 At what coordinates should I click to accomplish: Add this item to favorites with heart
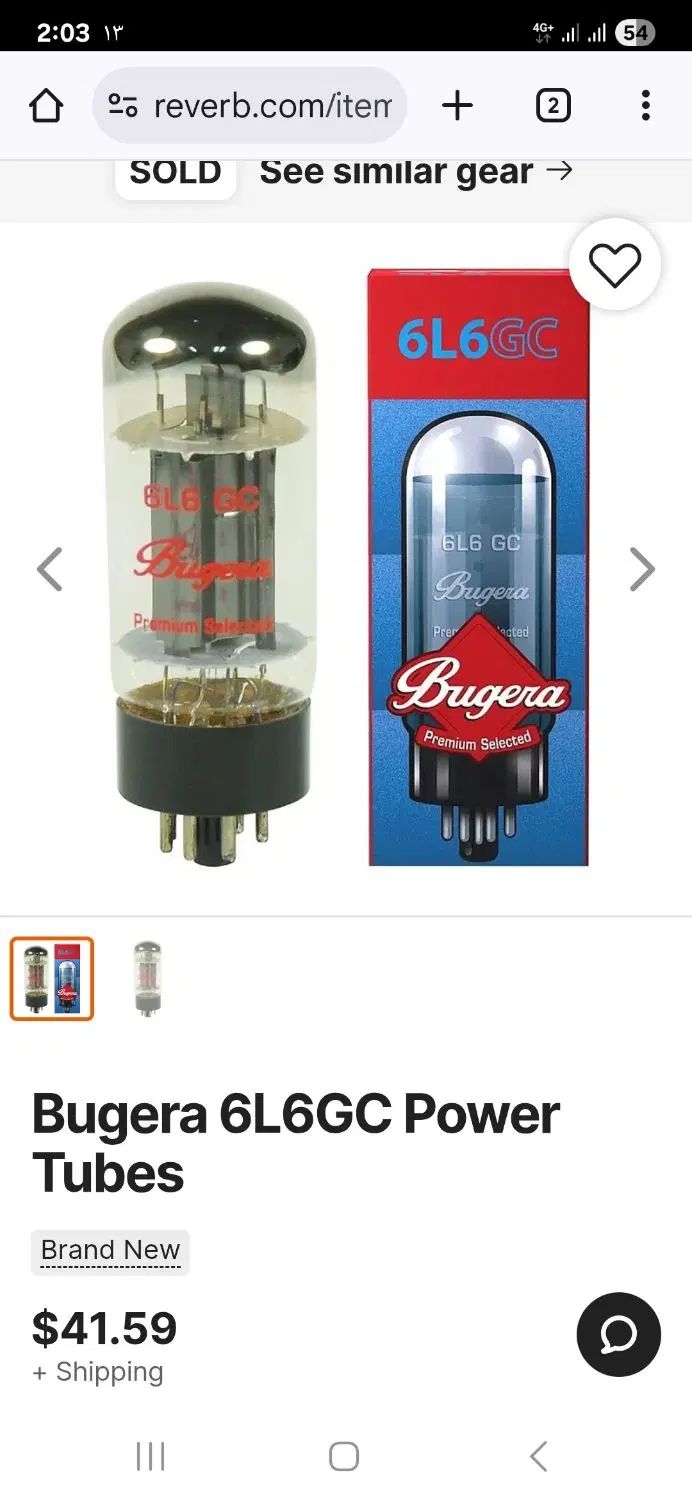point(614,265)
